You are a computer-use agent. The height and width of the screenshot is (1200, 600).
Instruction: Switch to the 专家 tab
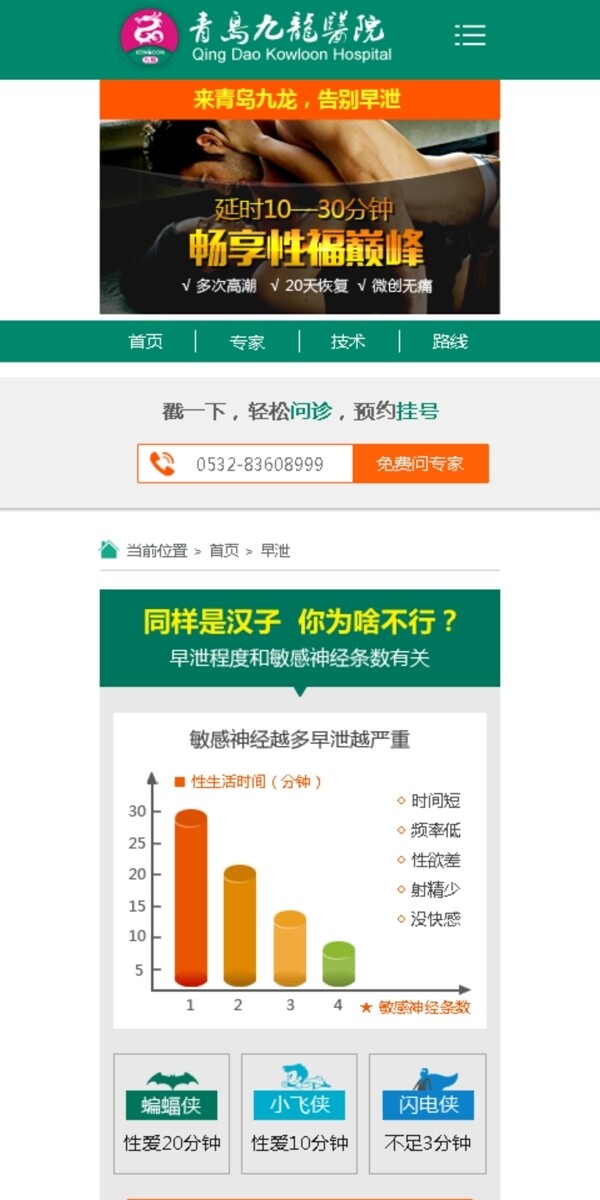tap(247, 342)
